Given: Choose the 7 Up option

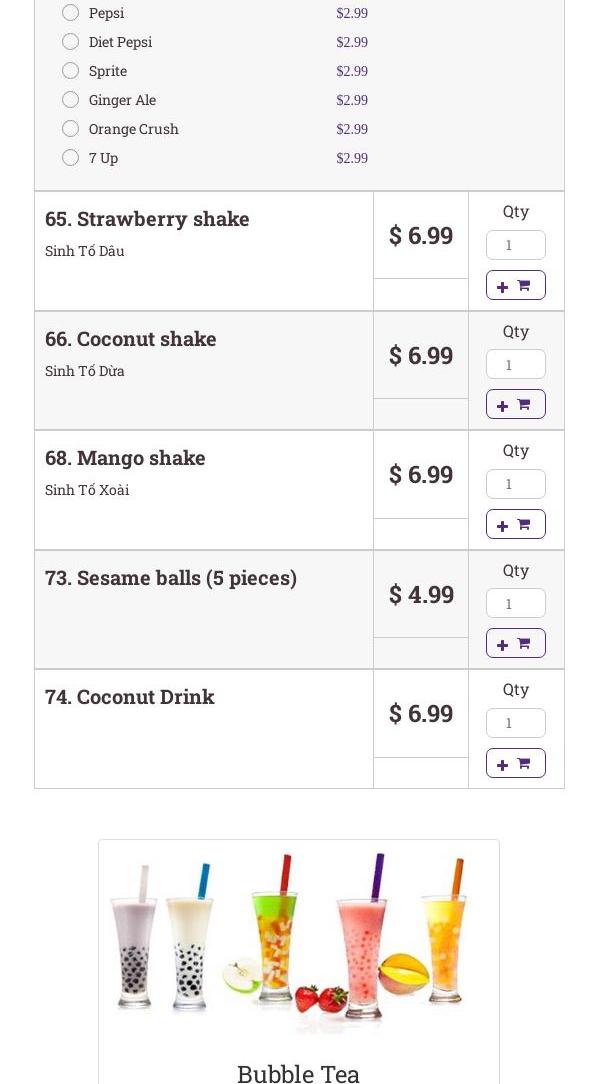Looking at the screenshot, I should pos(70,158).
